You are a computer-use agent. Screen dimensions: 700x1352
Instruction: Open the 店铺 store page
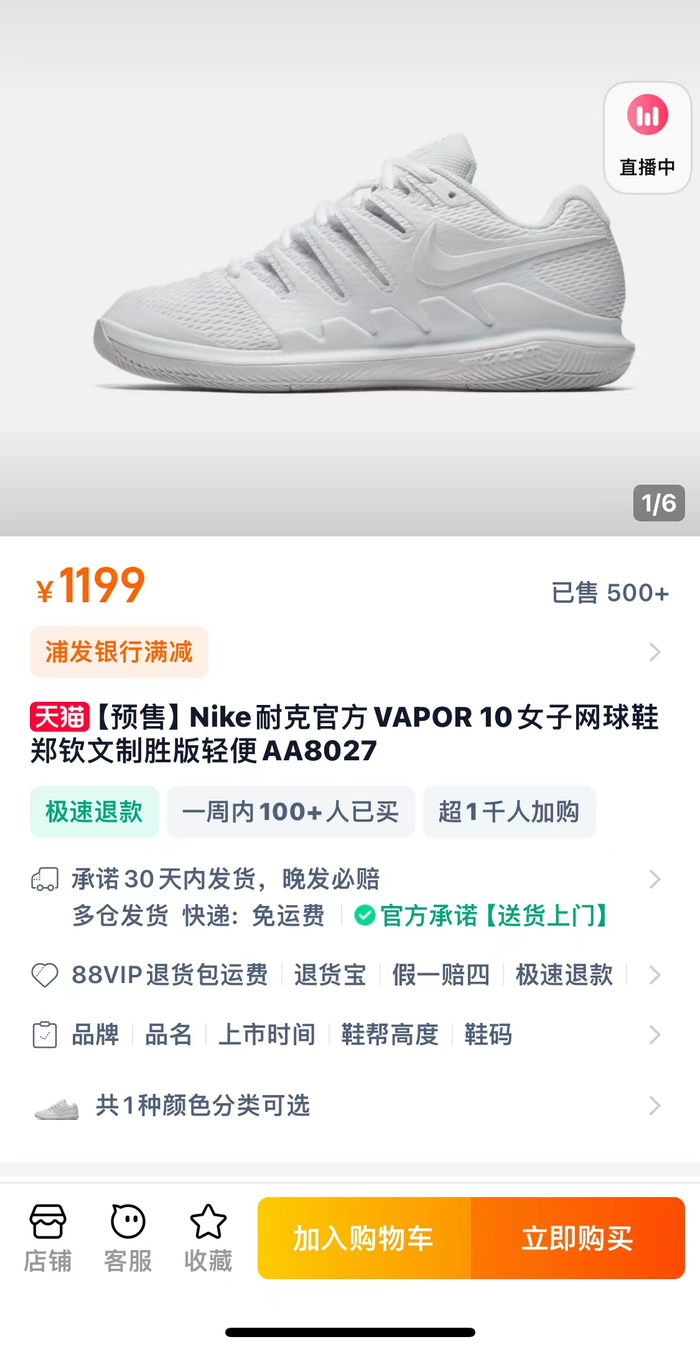(x=48, y=1238)
